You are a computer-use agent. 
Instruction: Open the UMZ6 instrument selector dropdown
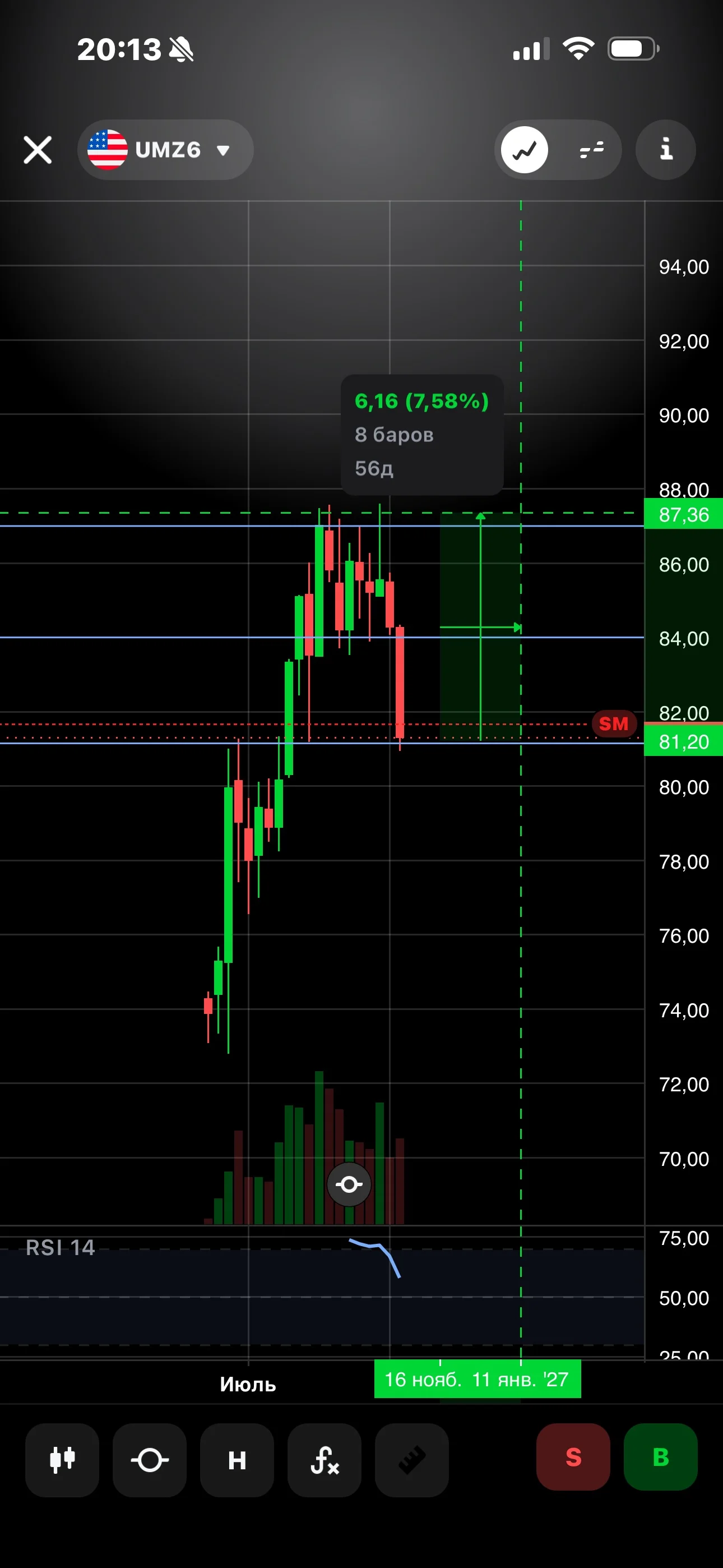coord(165,150)
